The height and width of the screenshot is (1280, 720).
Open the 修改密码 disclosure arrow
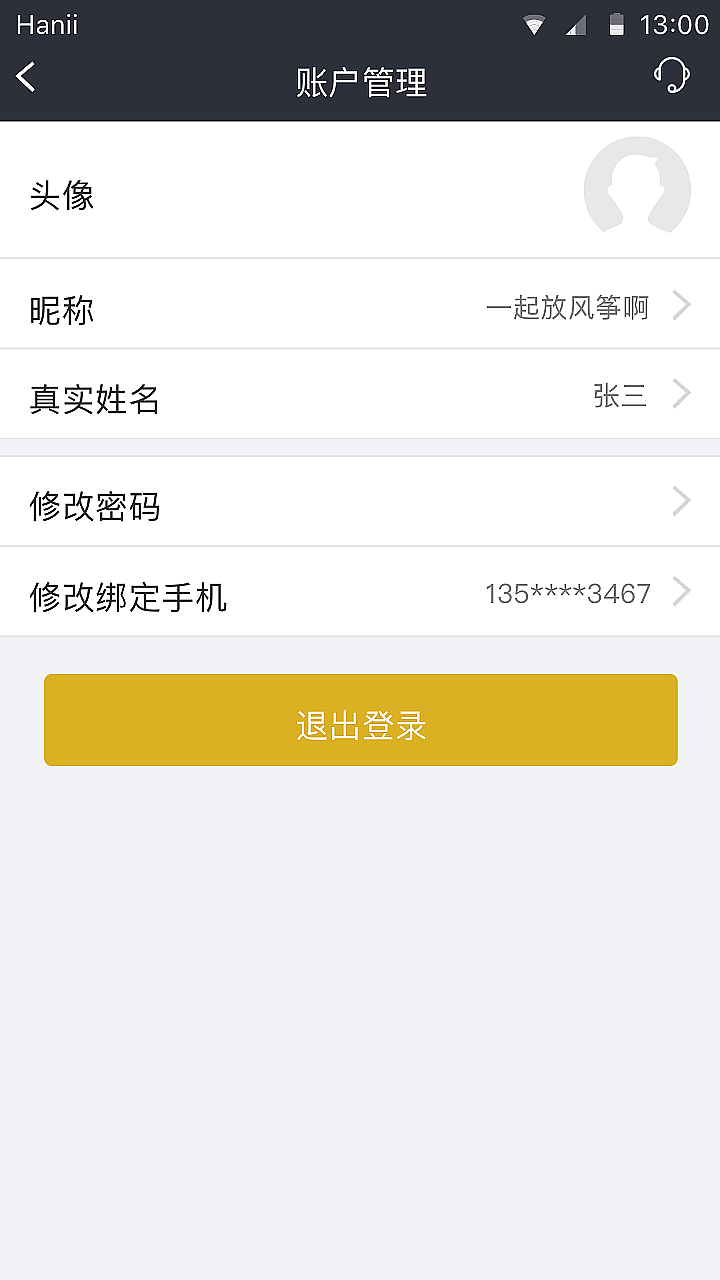pyautogui.click(x=681, y=501)
